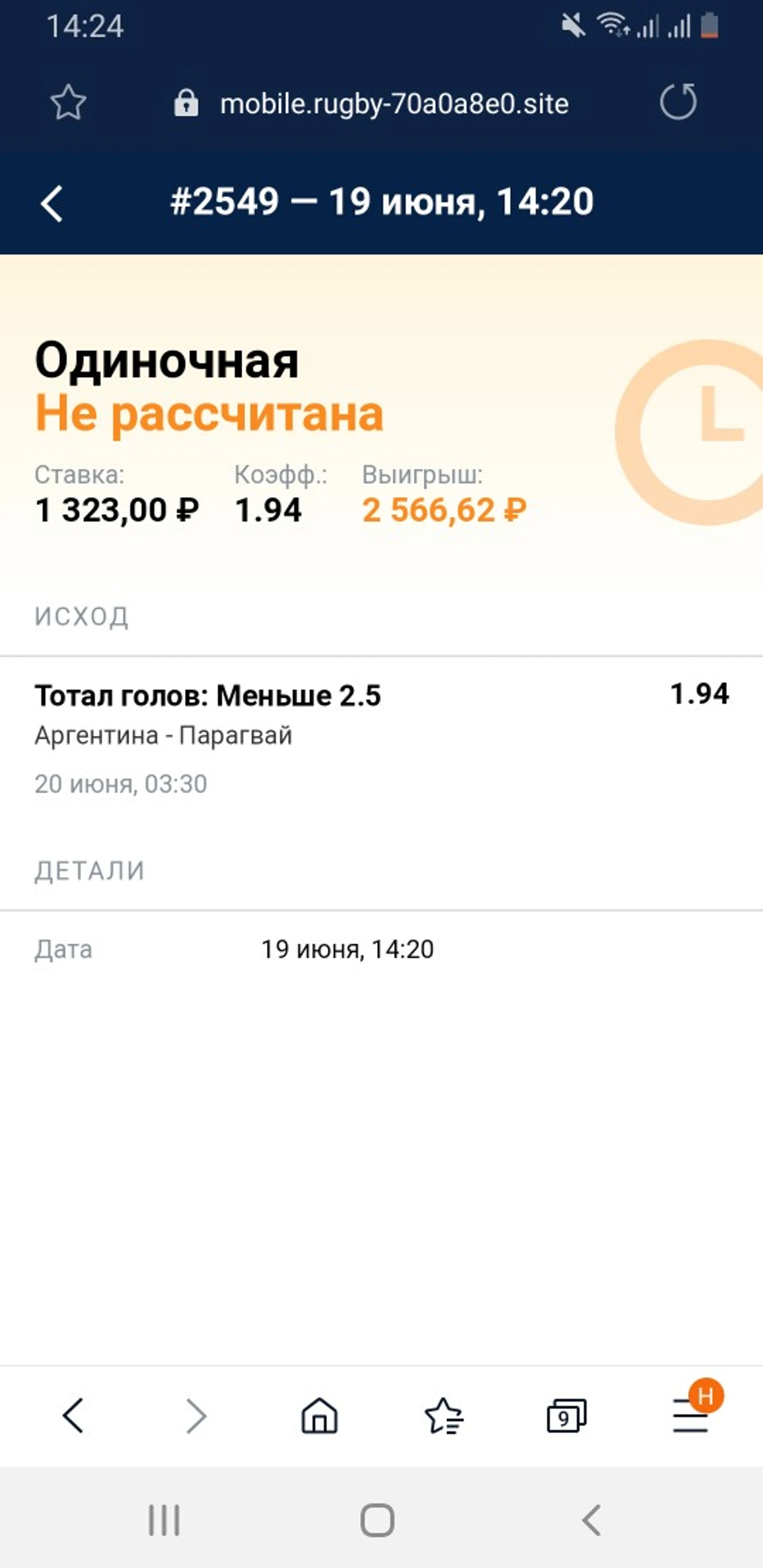Open the browser home page
The width and height of the screenshot is (763, 1568).
[320, 1416]
